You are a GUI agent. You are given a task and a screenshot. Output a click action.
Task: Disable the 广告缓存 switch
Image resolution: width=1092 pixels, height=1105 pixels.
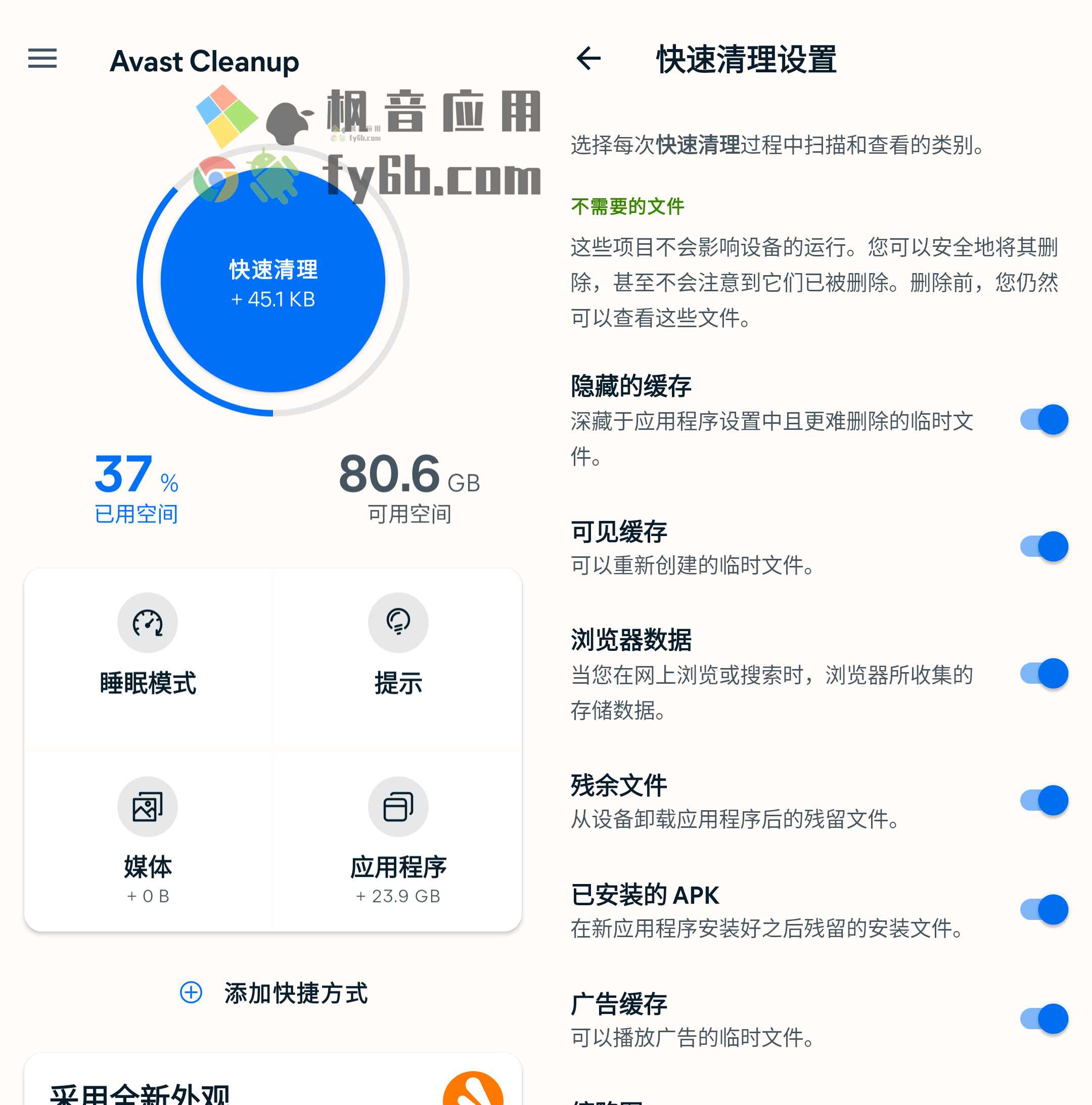point(1044,1019)
